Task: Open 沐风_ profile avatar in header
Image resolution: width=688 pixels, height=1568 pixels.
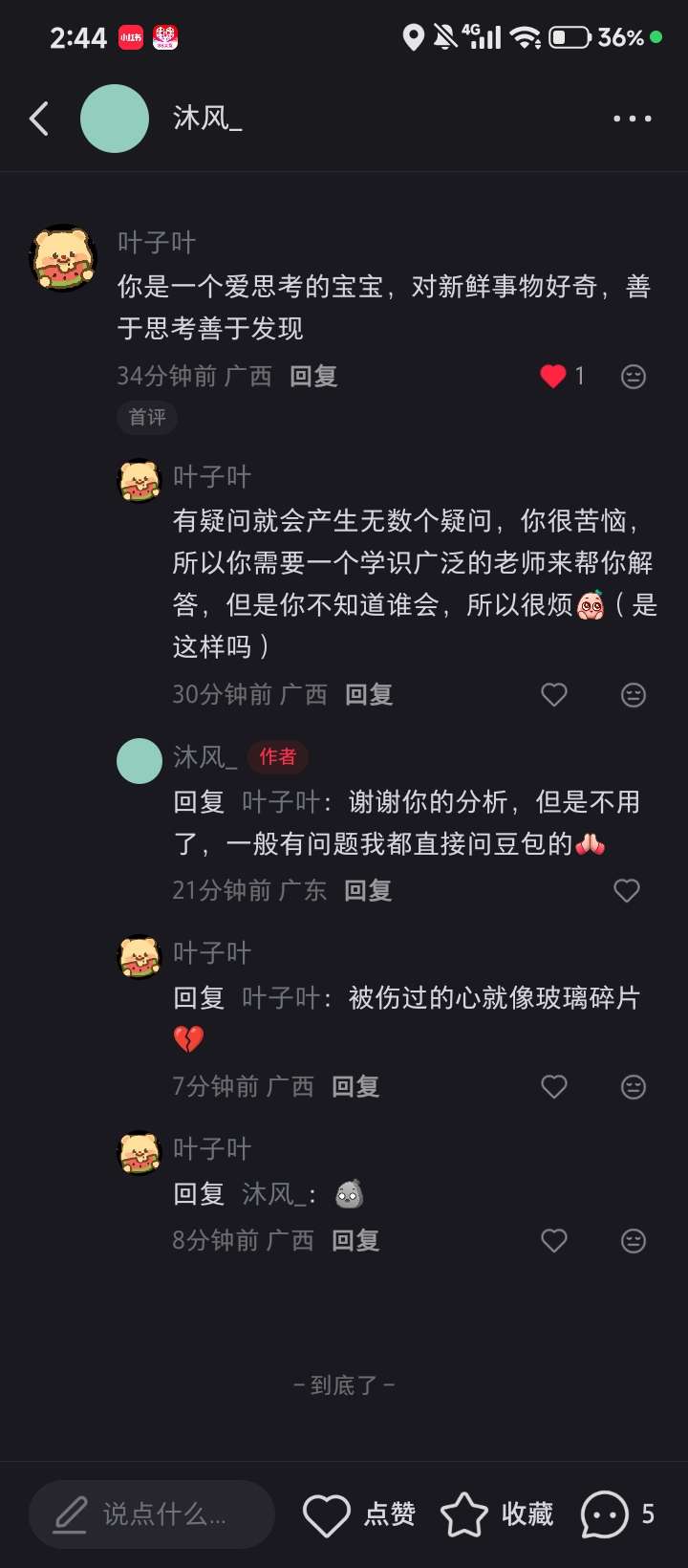Action: [115, 119]
